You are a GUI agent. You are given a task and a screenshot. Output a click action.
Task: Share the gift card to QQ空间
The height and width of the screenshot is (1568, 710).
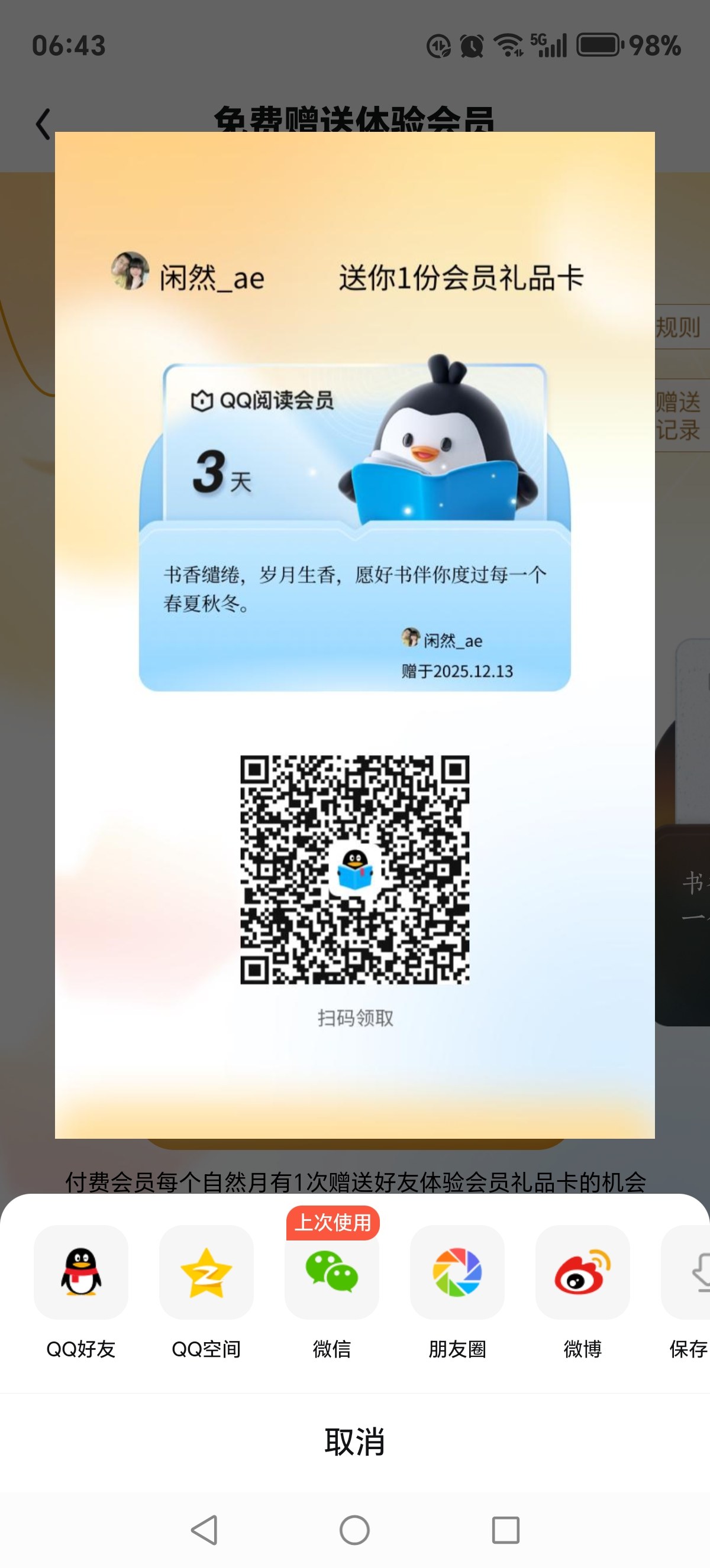[x=206, y=1272]
